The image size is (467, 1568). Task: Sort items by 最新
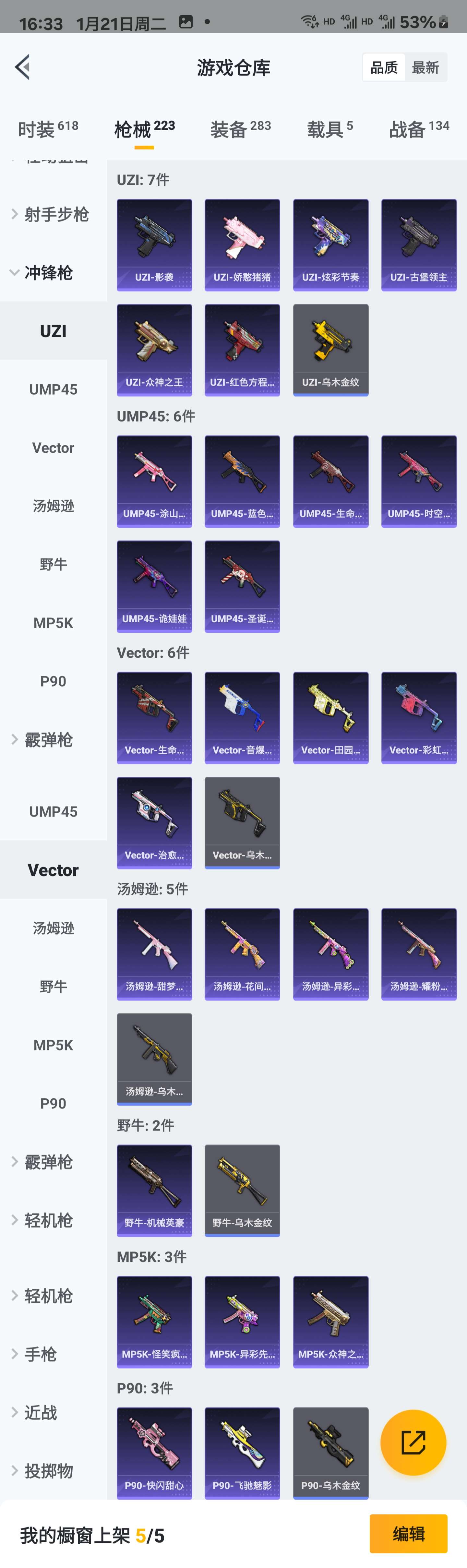coord(425,67)
